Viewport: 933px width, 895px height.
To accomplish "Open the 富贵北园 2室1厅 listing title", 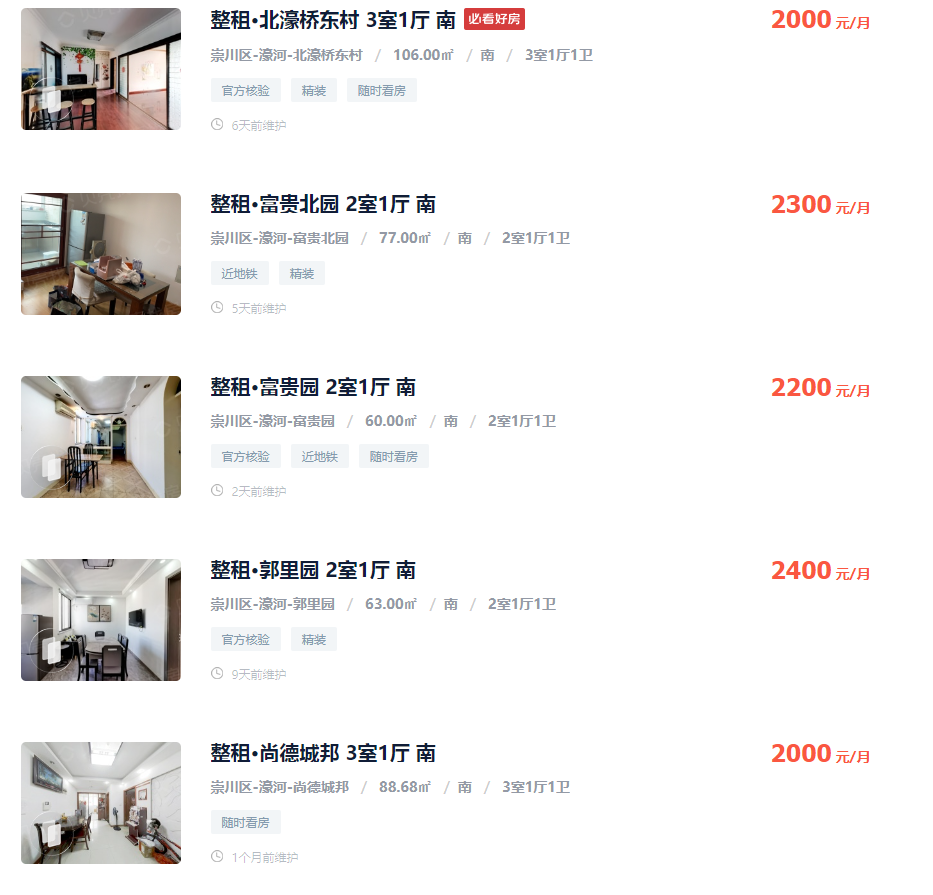I will pyautogui.click(x=322, y=204).
